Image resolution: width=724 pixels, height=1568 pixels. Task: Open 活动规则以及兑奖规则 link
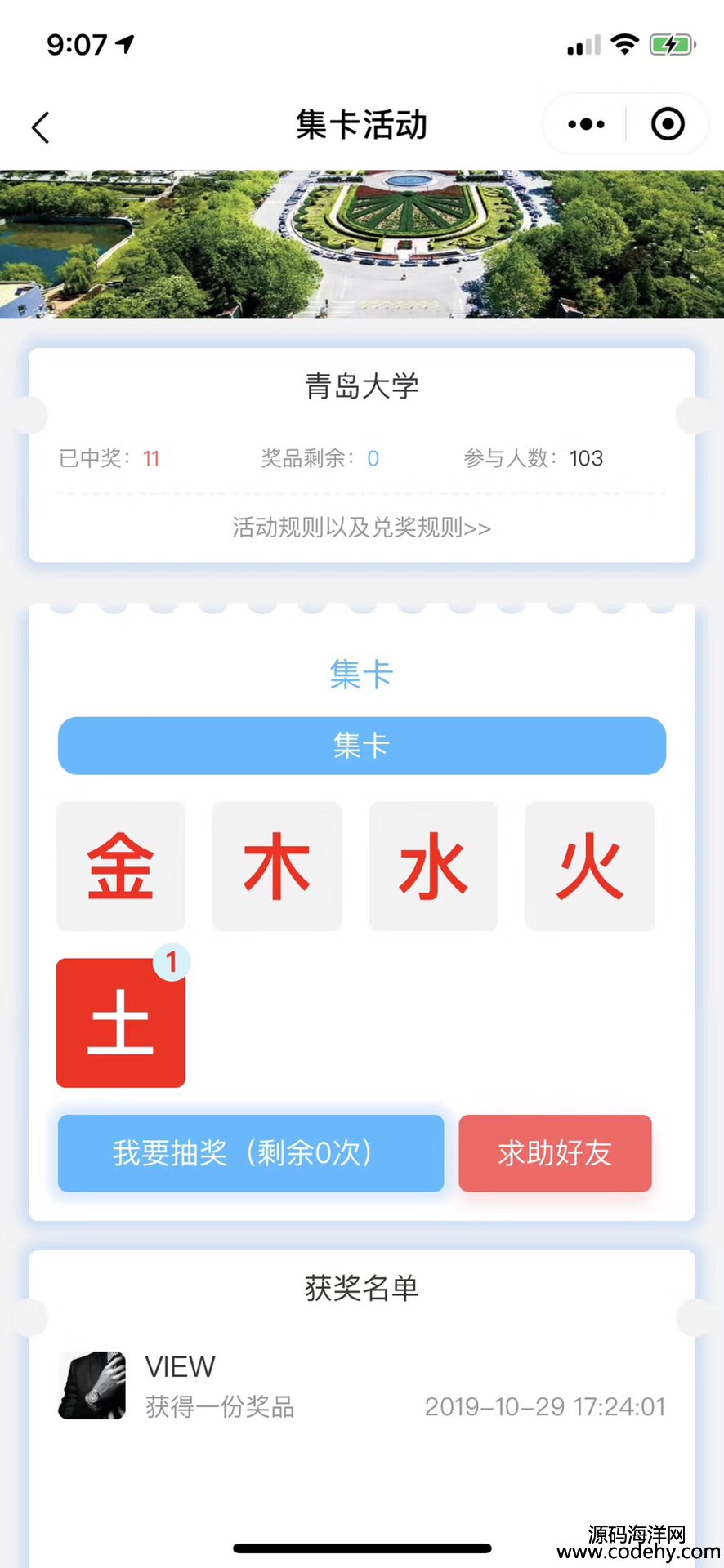click(x=361, y=528)
